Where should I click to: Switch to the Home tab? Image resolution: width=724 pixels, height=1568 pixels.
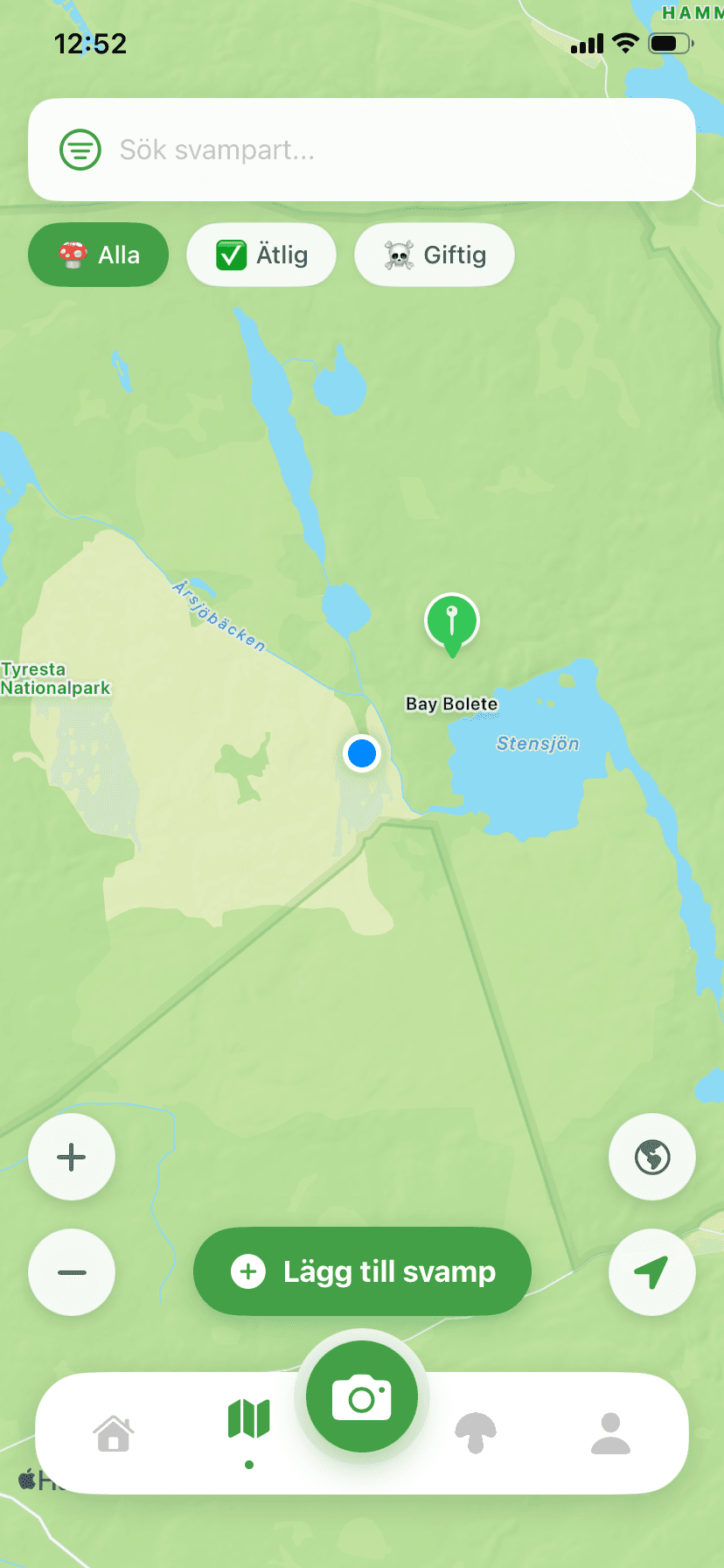(114, 1434)
